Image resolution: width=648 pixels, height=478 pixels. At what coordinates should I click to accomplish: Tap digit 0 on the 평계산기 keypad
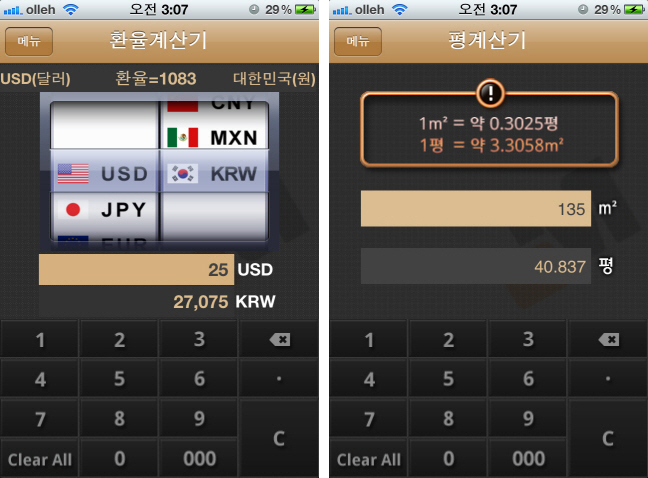click(449, 460)
